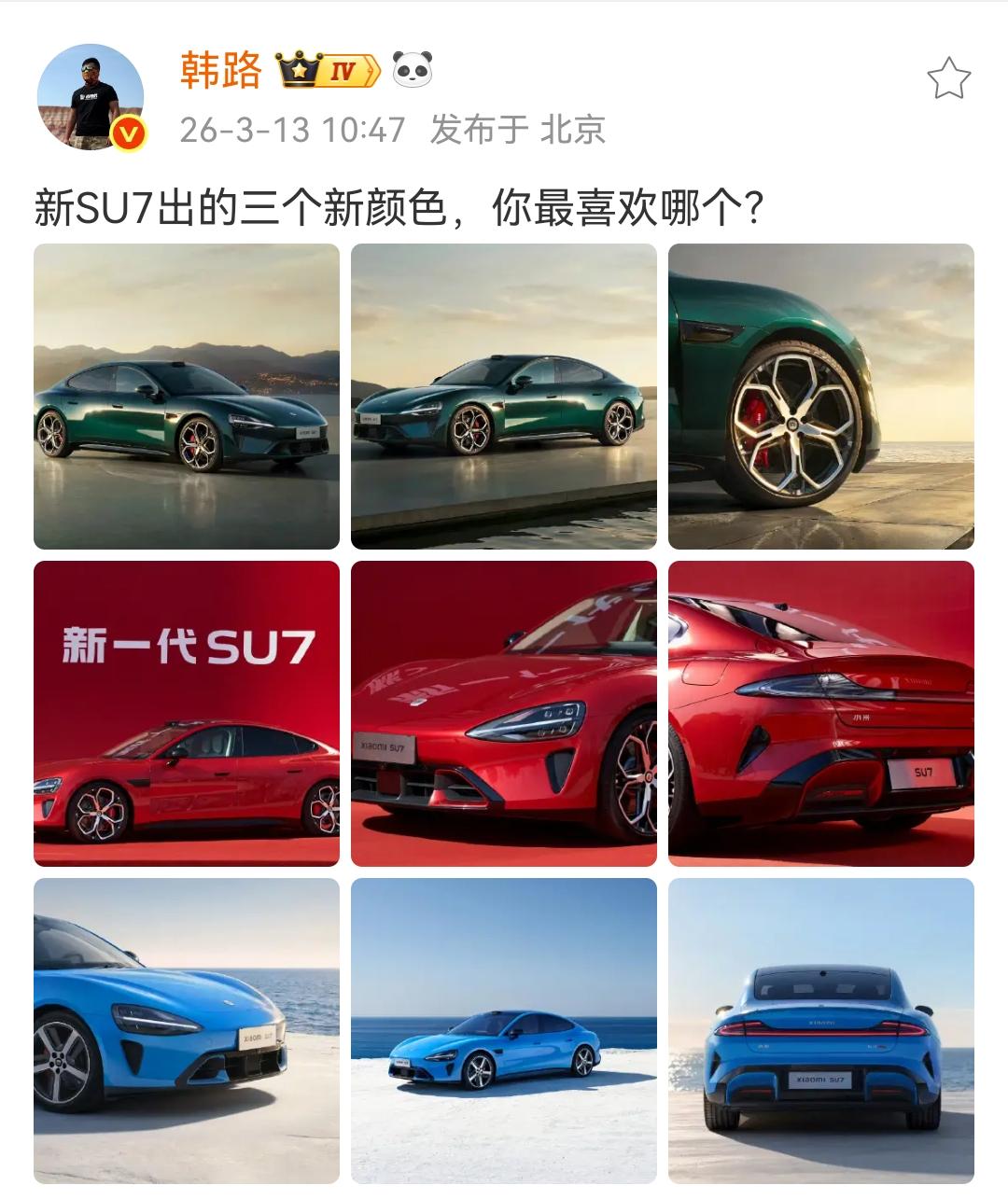Open the green SU7 front three-quarter thumbnail
The image size is (1008, 1199).
click(502, 395)
